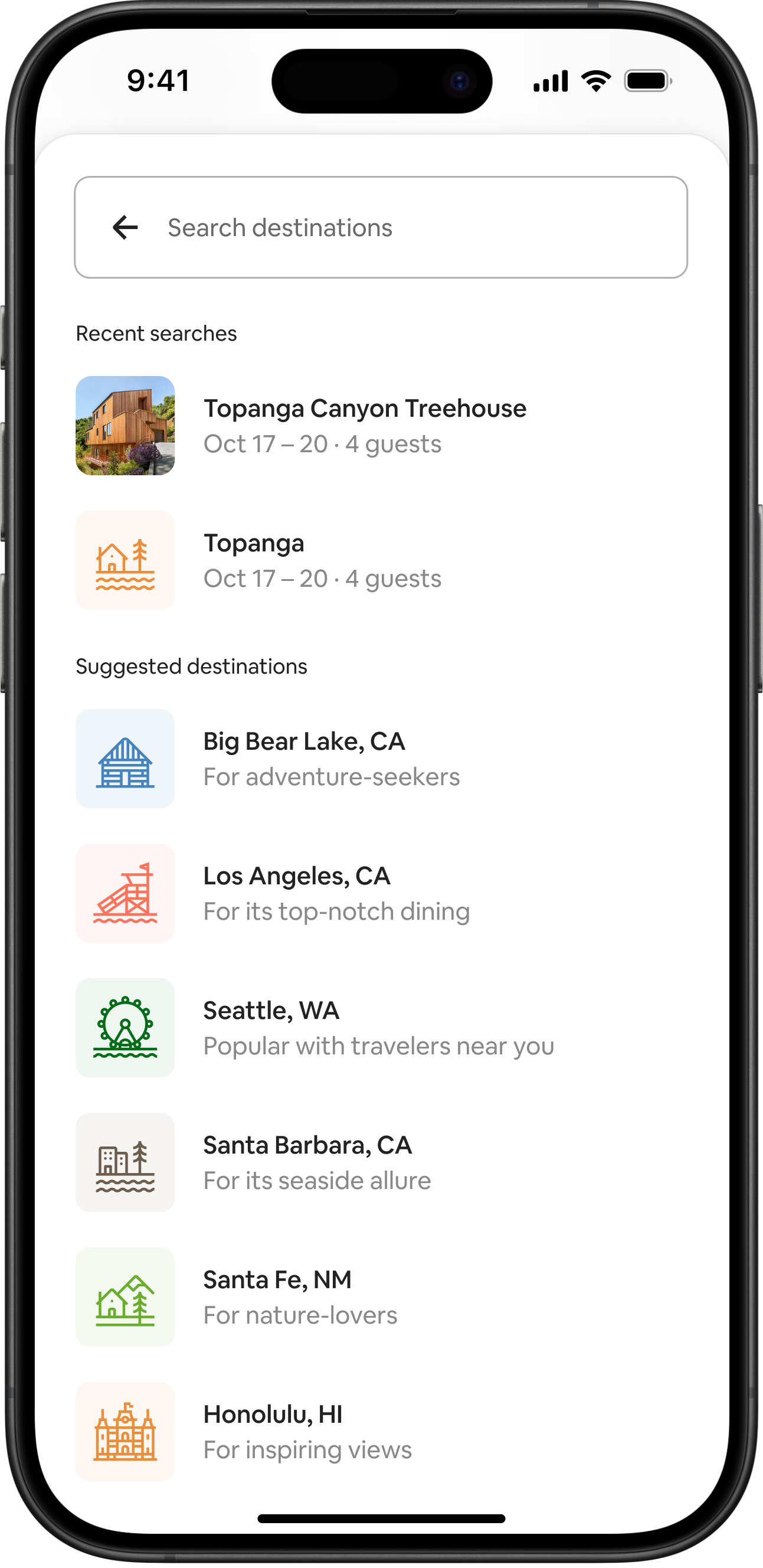Viewport: 763px width, 1568px height.
Task: Pick Seattle, WA from suggestions
Action: pos(377,1027)
